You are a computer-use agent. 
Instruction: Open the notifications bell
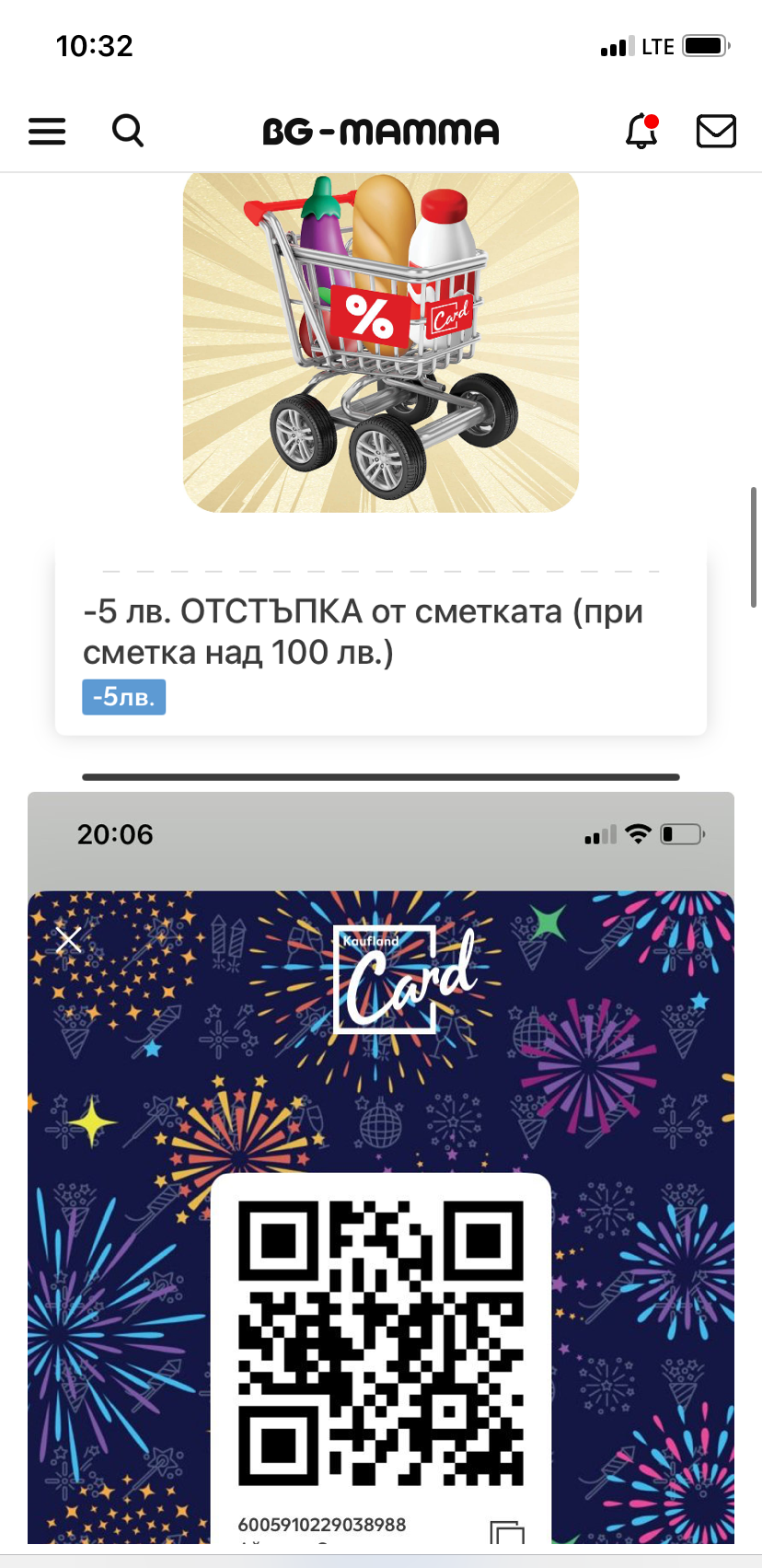pos(641,132)
